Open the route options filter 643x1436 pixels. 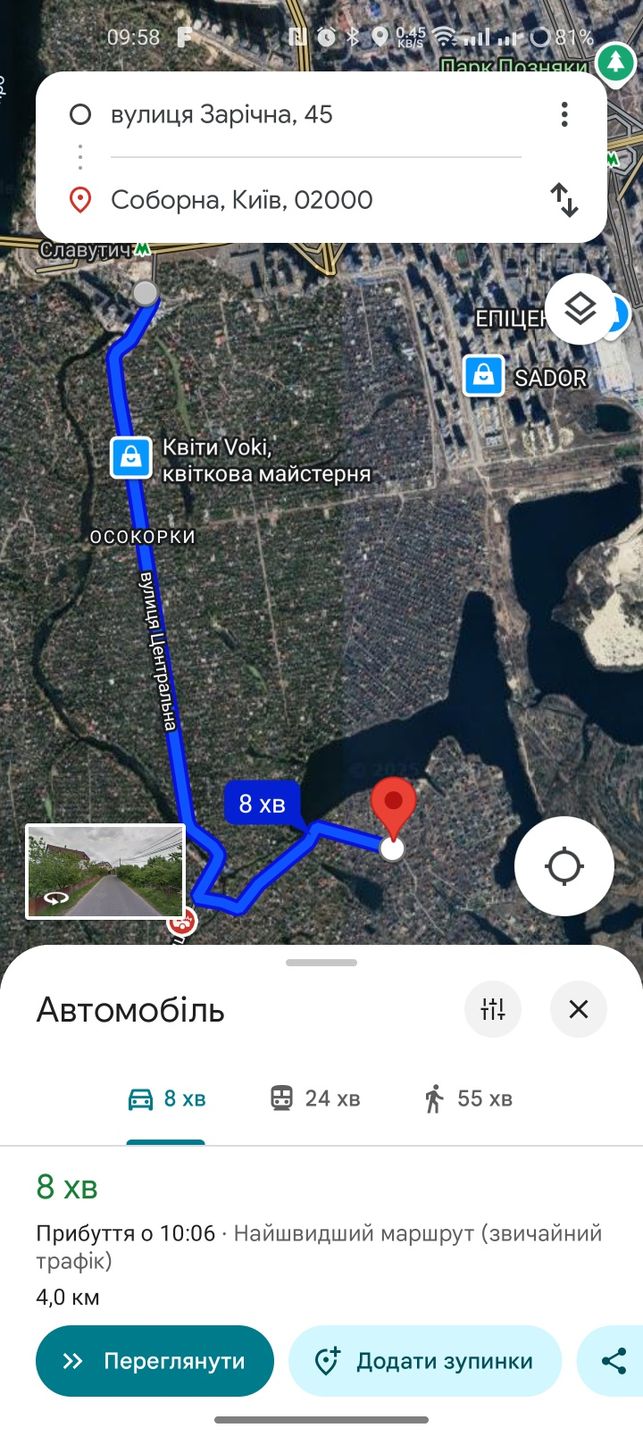pos(493,1009)
